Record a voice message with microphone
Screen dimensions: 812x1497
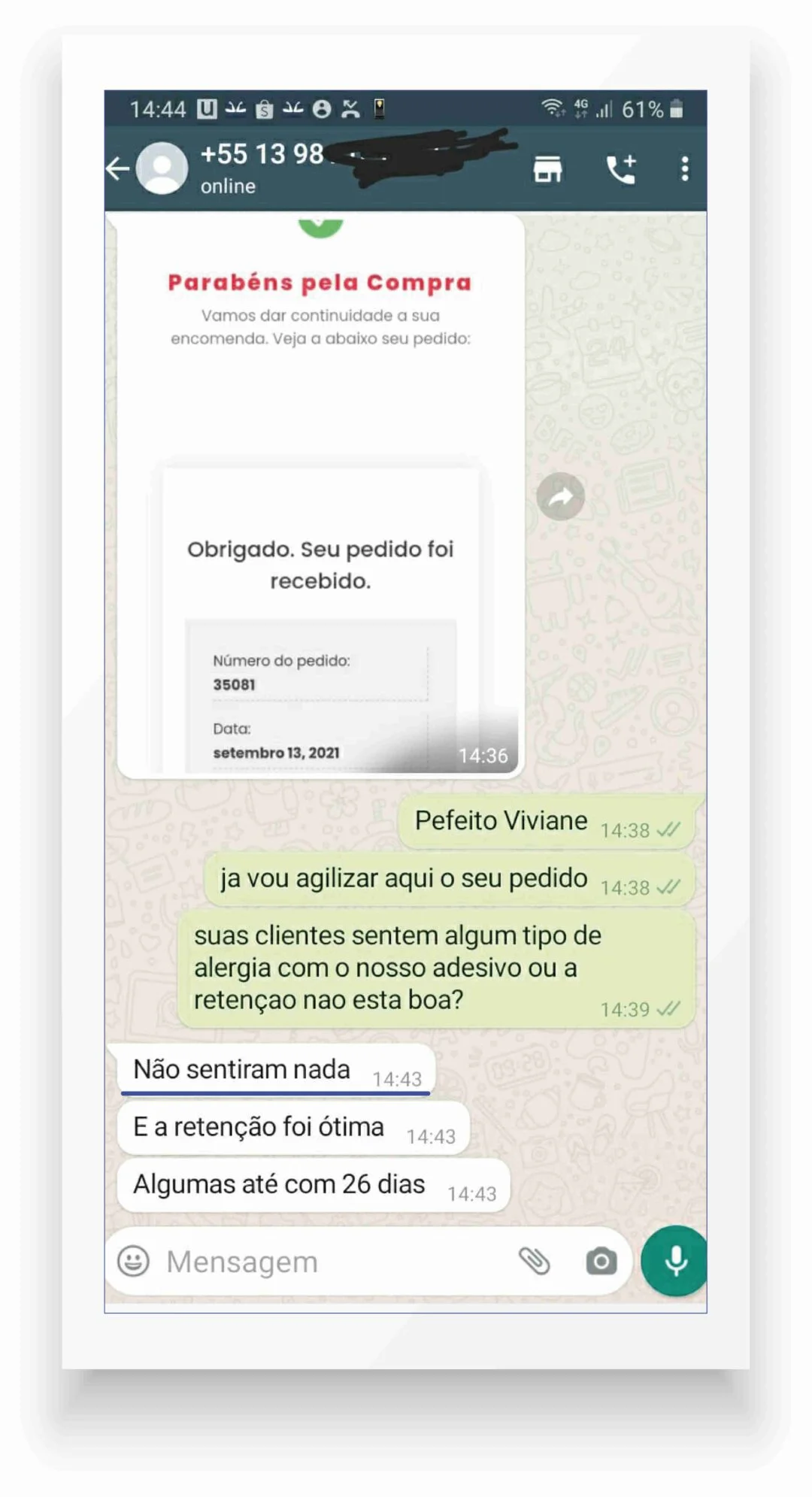675,1261
